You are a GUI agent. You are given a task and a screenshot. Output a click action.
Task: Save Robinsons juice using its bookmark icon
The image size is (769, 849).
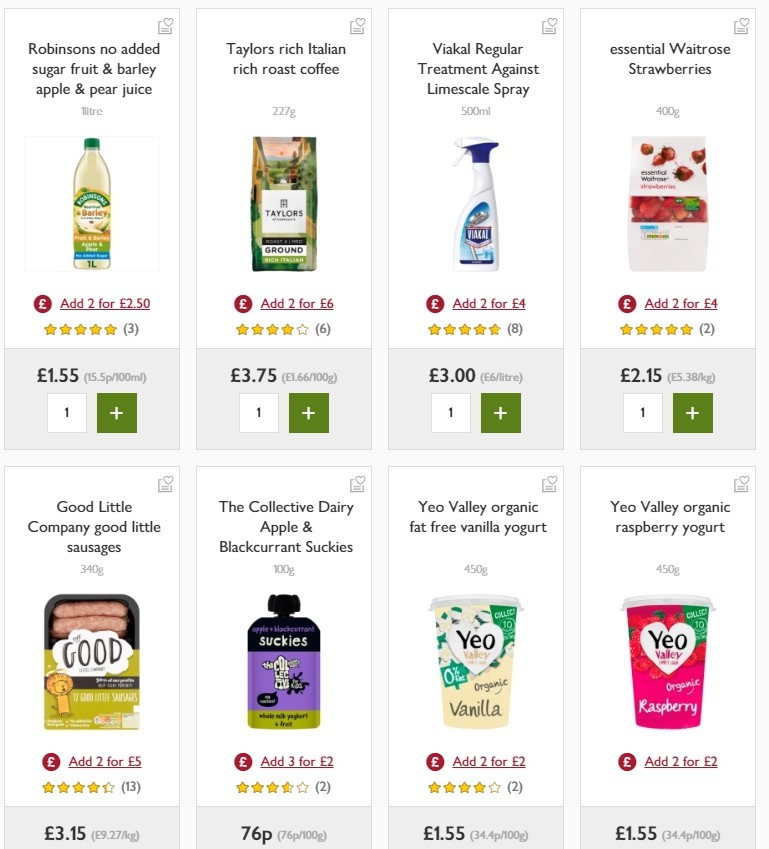click(165, 25)
